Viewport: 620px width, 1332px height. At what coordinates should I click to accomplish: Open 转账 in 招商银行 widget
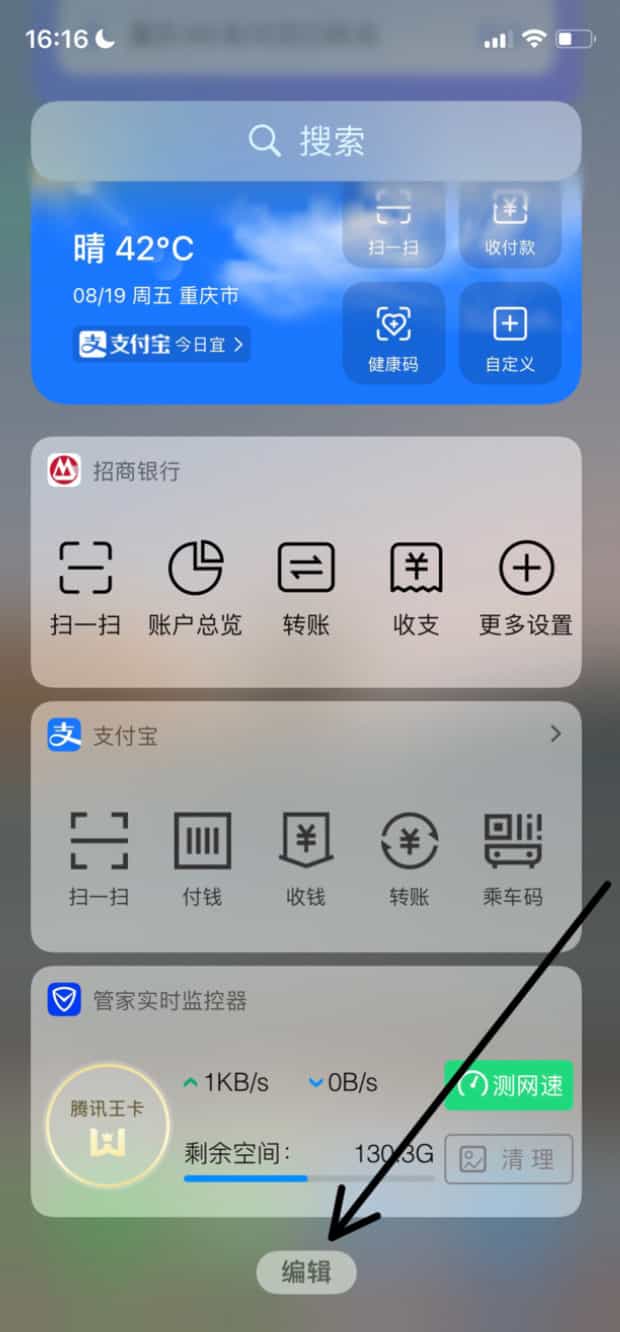[x=305, y=587]
